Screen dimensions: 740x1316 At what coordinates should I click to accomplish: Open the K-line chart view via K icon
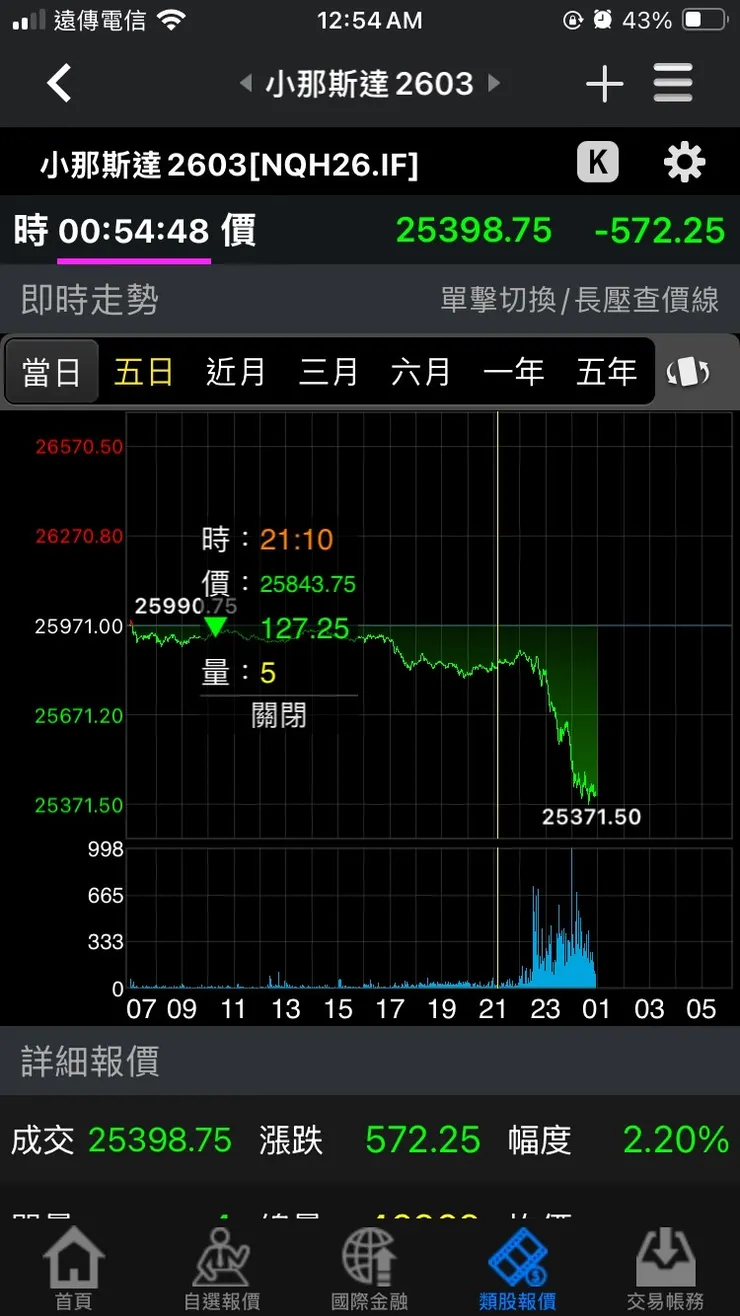click(597, 161)
